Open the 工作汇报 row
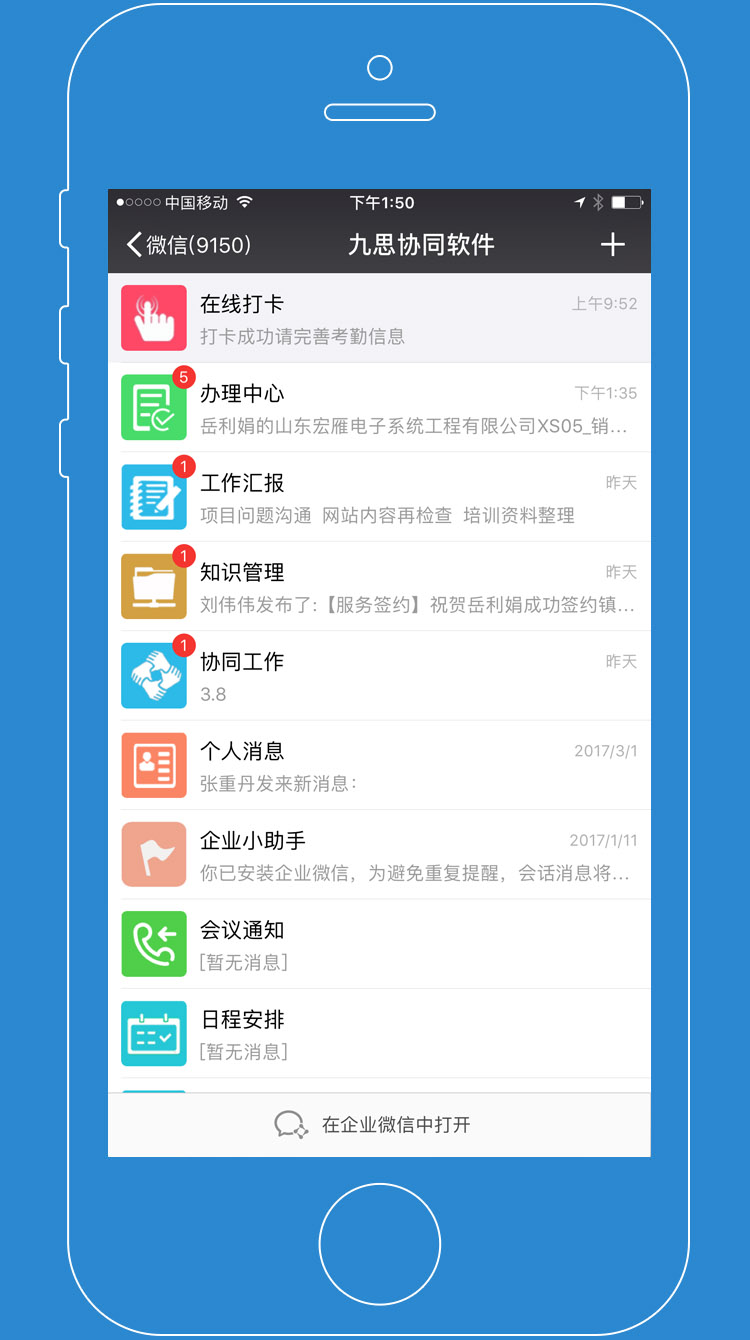 (380, 497)
